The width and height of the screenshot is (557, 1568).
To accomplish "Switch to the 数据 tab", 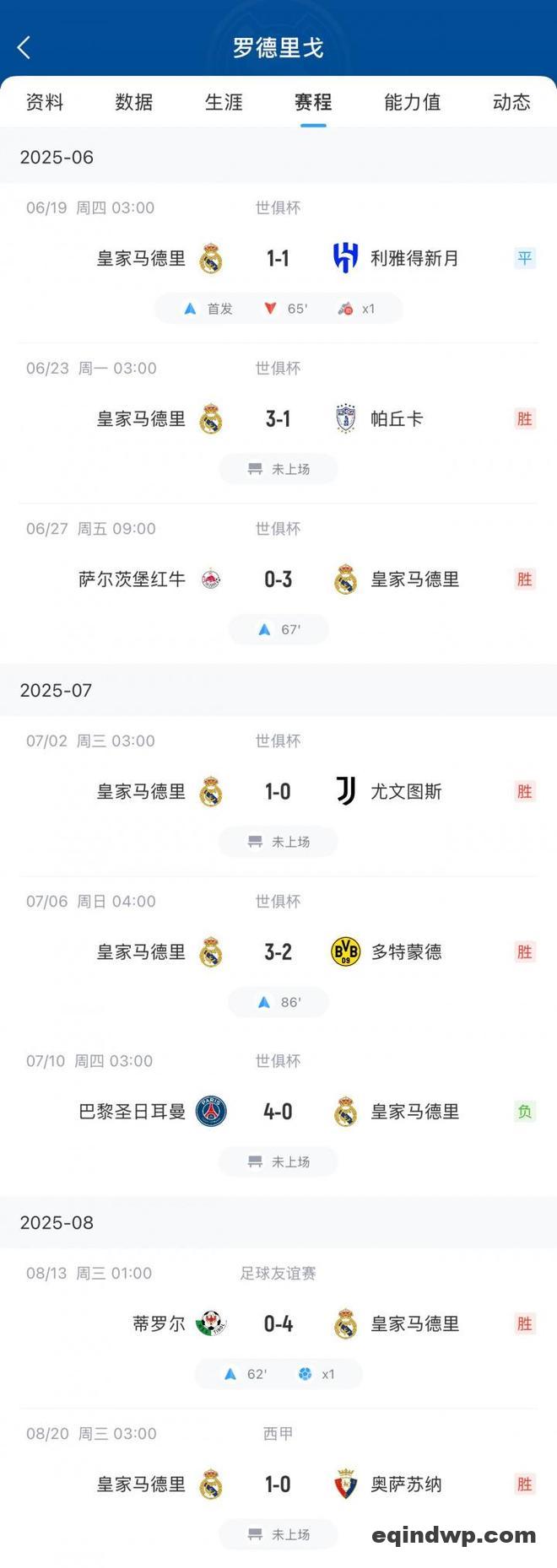I will click(133, 103).
